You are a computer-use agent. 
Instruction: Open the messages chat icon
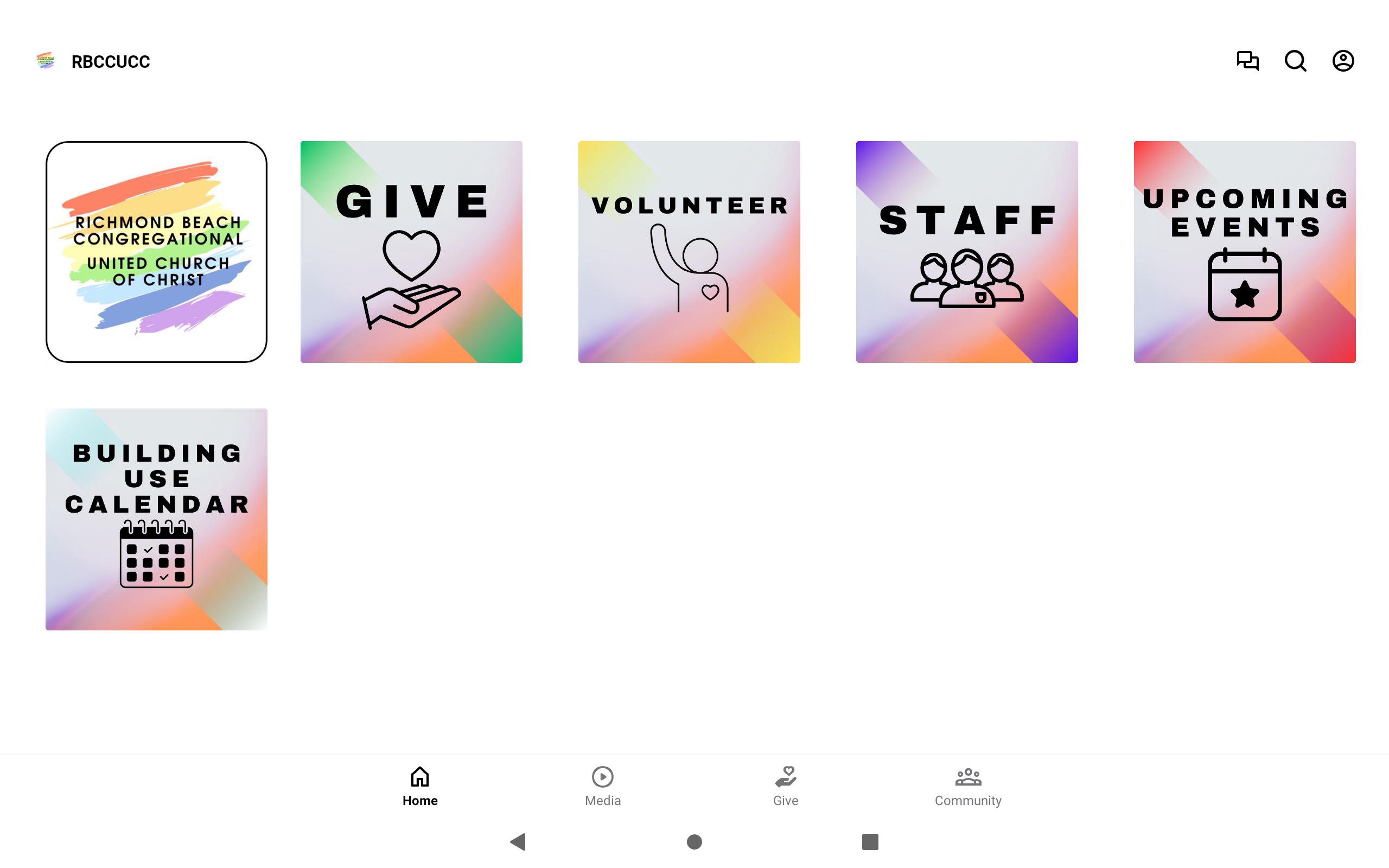[1247, 61]
